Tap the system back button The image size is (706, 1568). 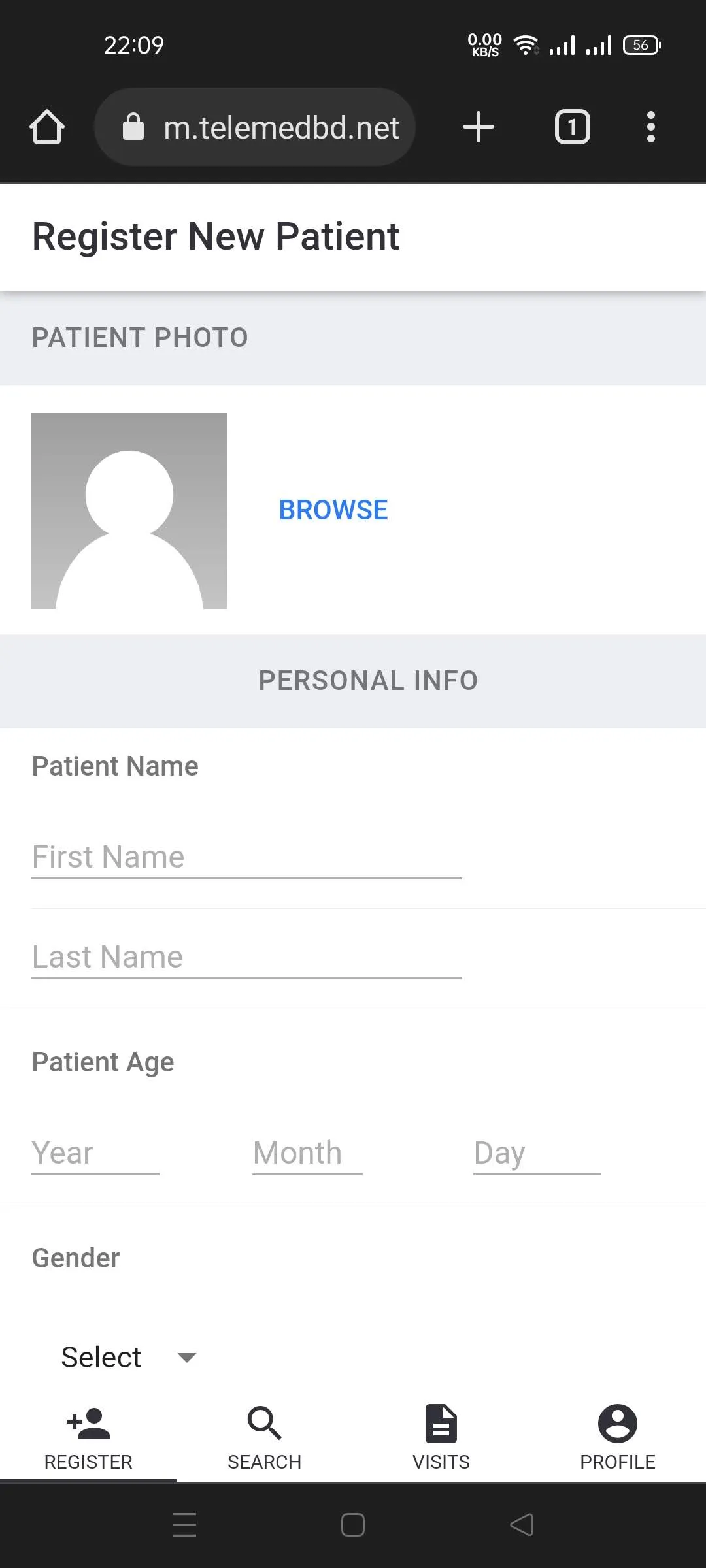click(522, 1525)
